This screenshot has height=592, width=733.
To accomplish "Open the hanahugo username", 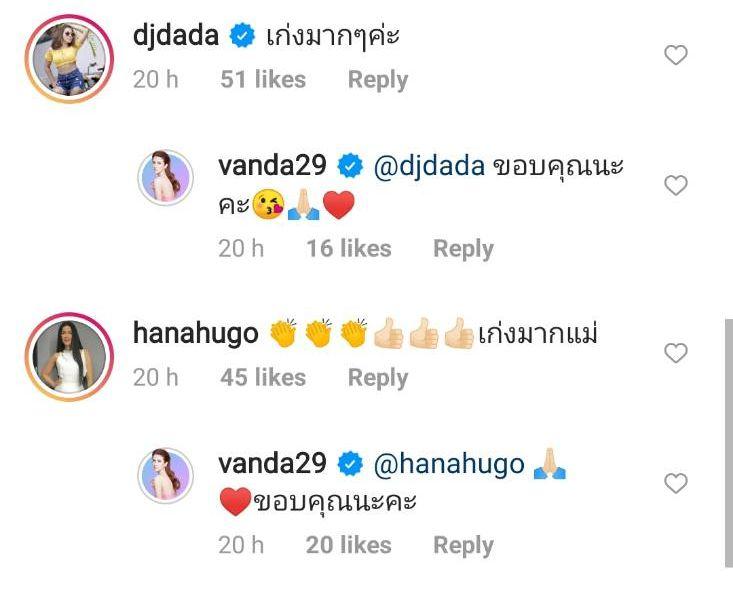I will click(x=195, y=334).
